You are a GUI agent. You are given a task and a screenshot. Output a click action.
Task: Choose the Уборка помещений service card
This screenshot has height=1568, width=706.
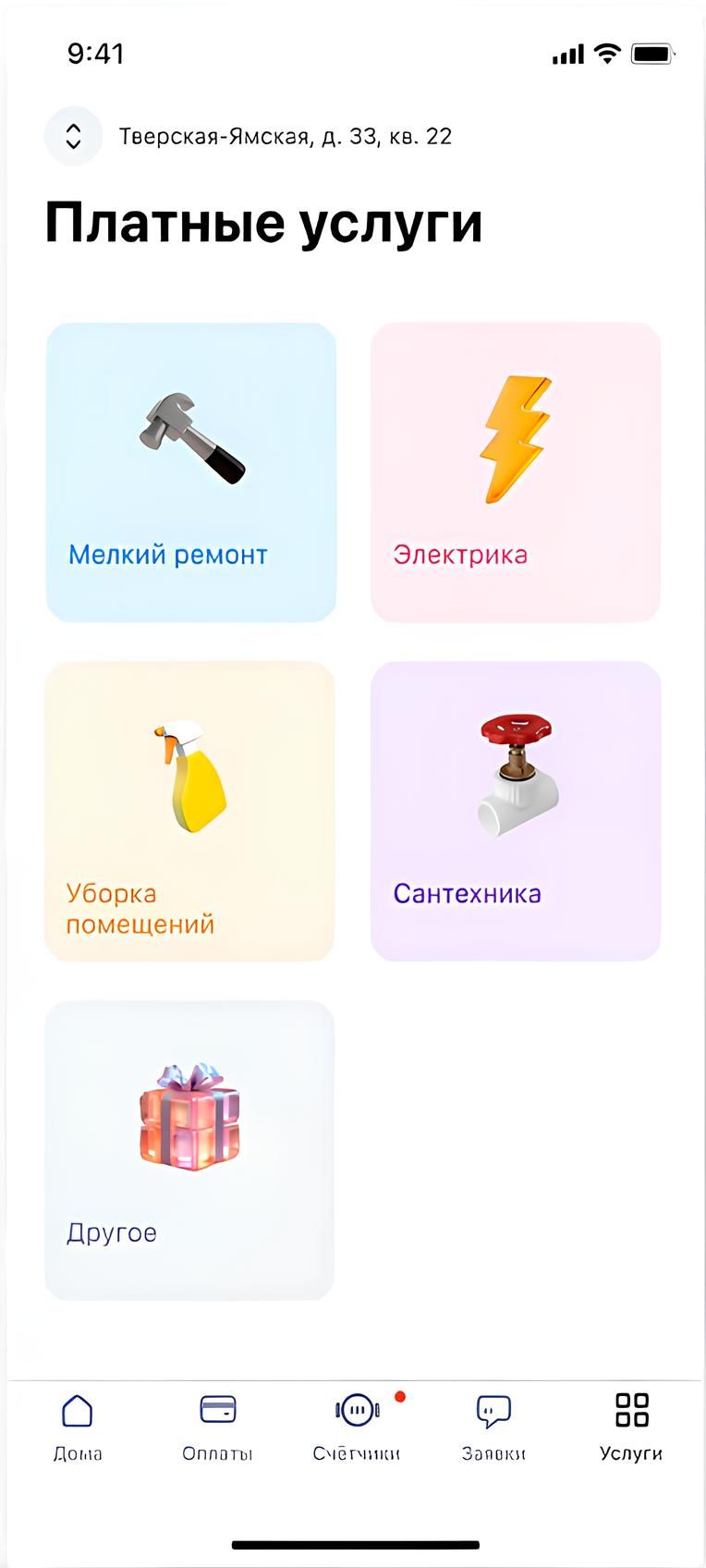pyautogui.click(x=189, y=811)
